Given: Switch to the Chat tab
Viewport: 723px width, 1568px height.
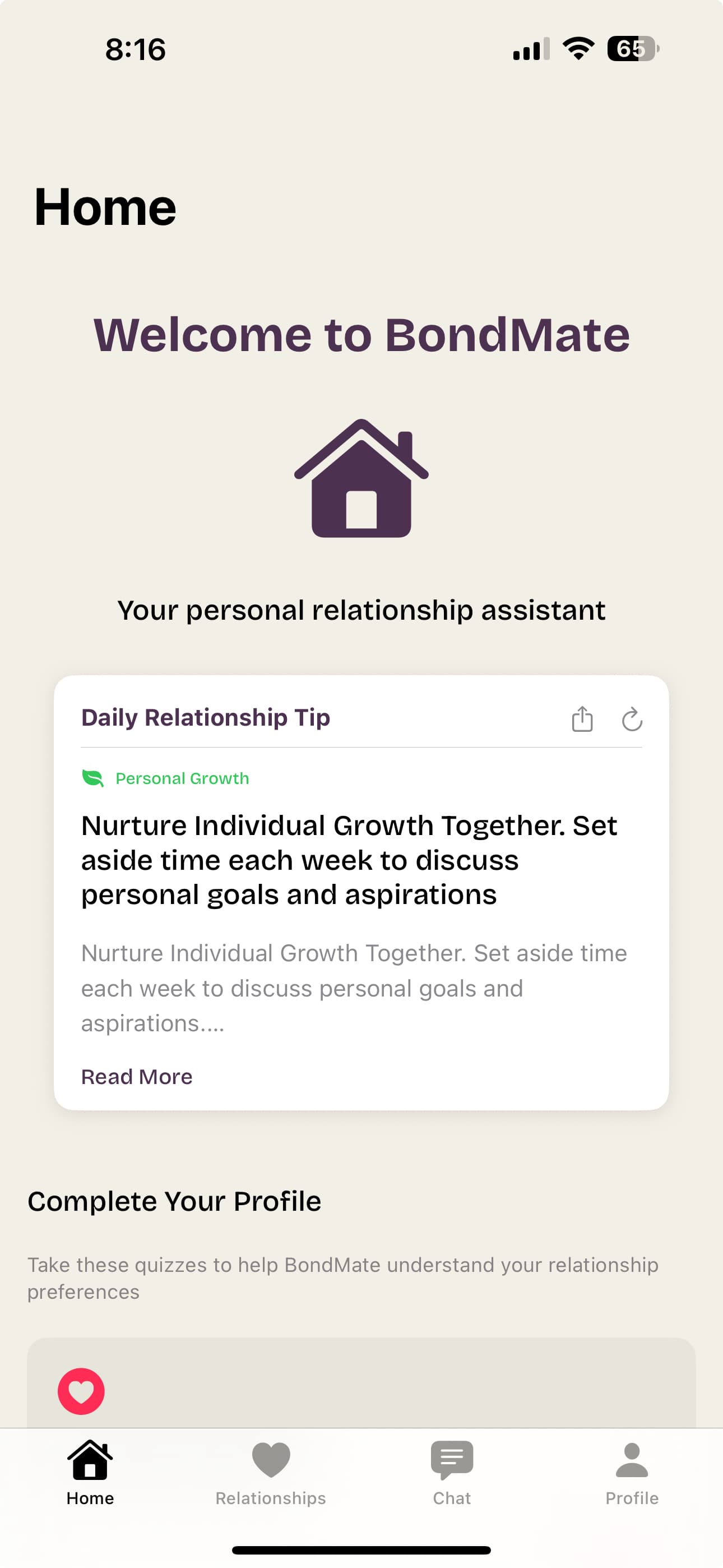Looking at the screenshot, I should [x=452, y=1472].
